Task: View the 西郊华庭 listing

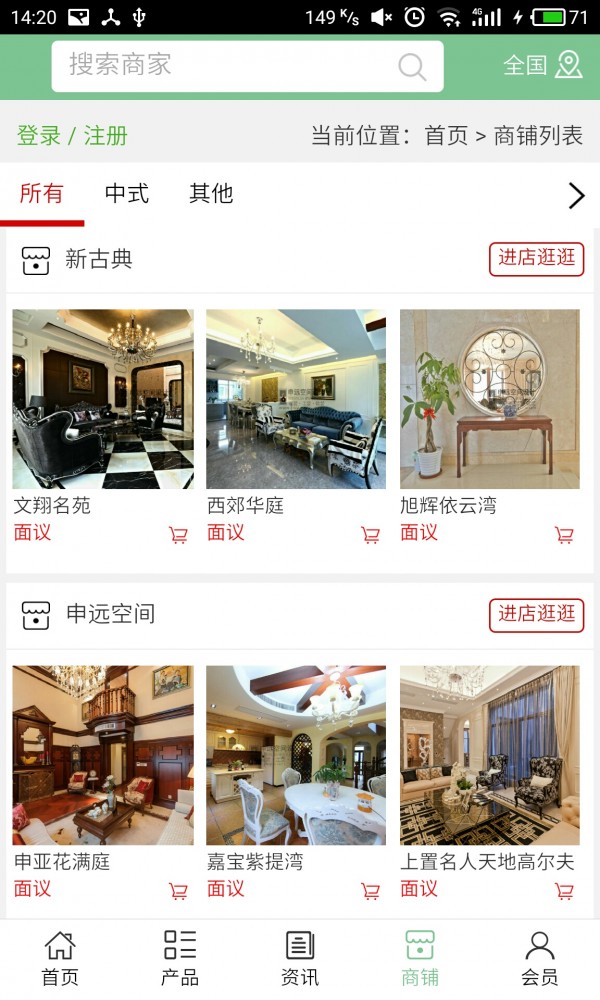Action: tap(296, 398)
